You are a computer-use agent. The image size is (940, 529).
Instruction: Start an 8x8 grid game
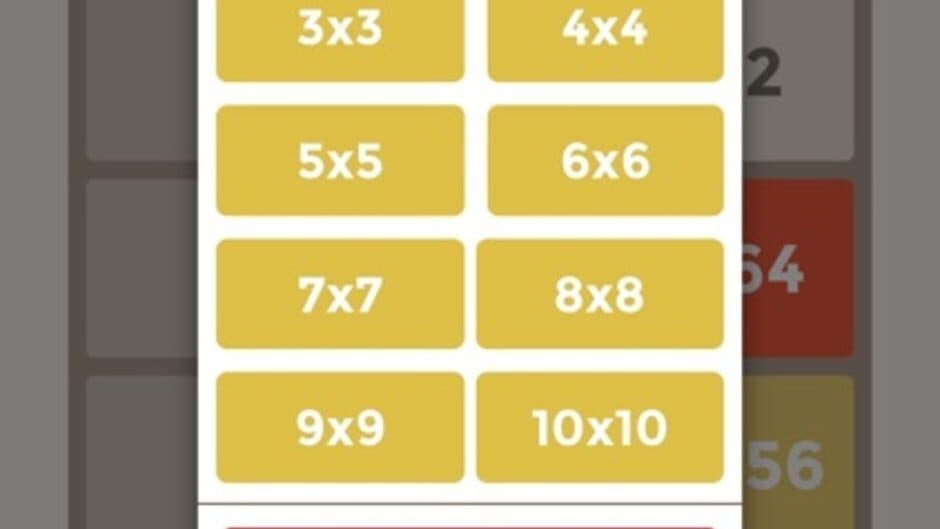[599, 294]
